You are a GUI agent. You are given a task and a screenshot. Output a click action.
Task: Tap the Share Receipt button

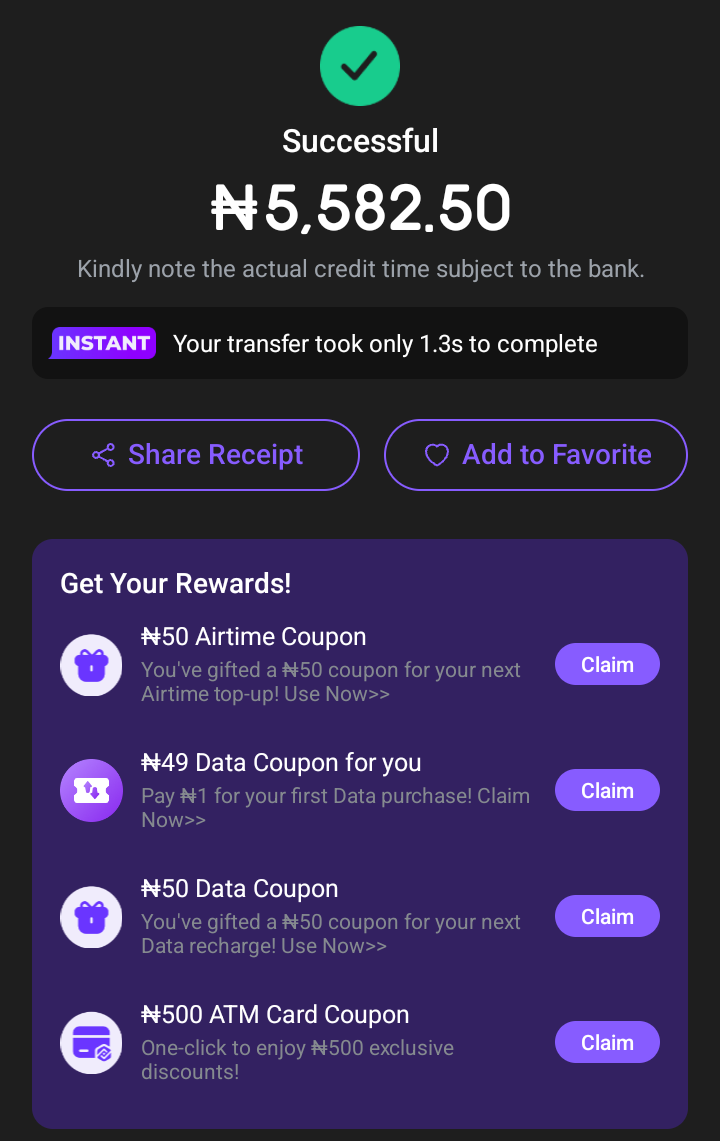click(196, 455)
